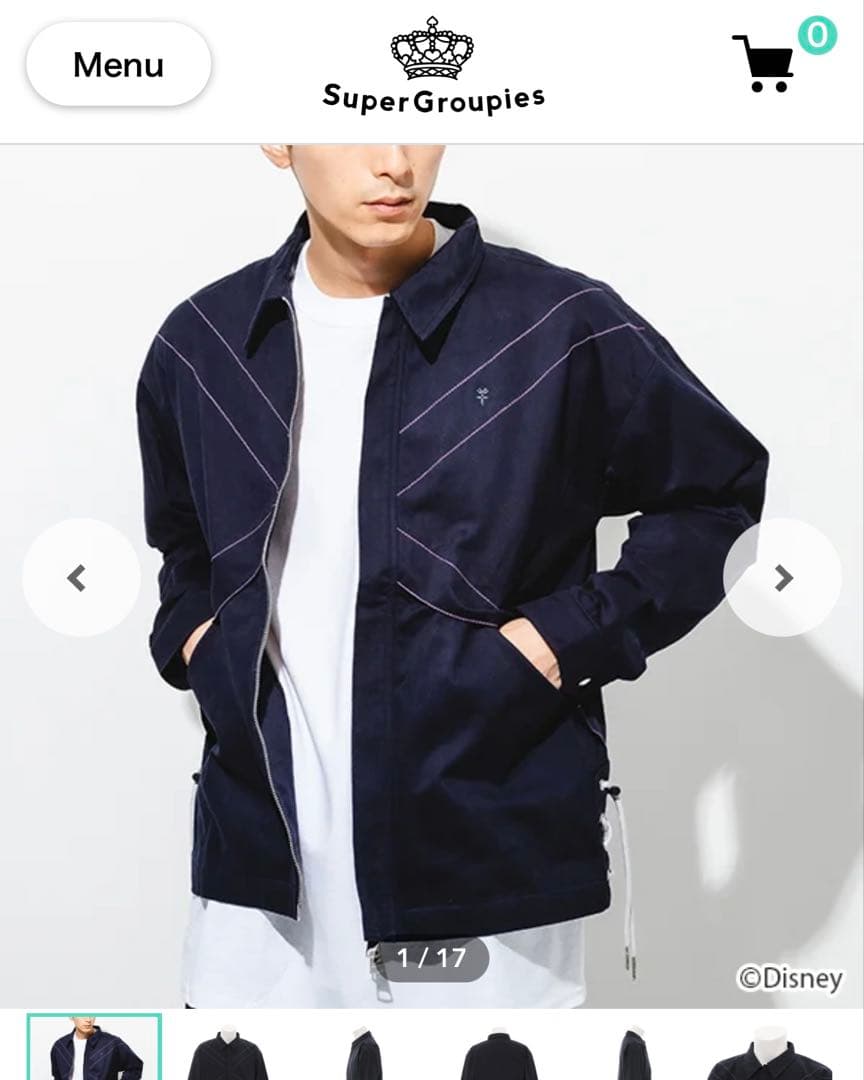View the jacket back-view thumbnail
The width and height of the screenshot is (864, 1080).
[x=498, y=1052]
